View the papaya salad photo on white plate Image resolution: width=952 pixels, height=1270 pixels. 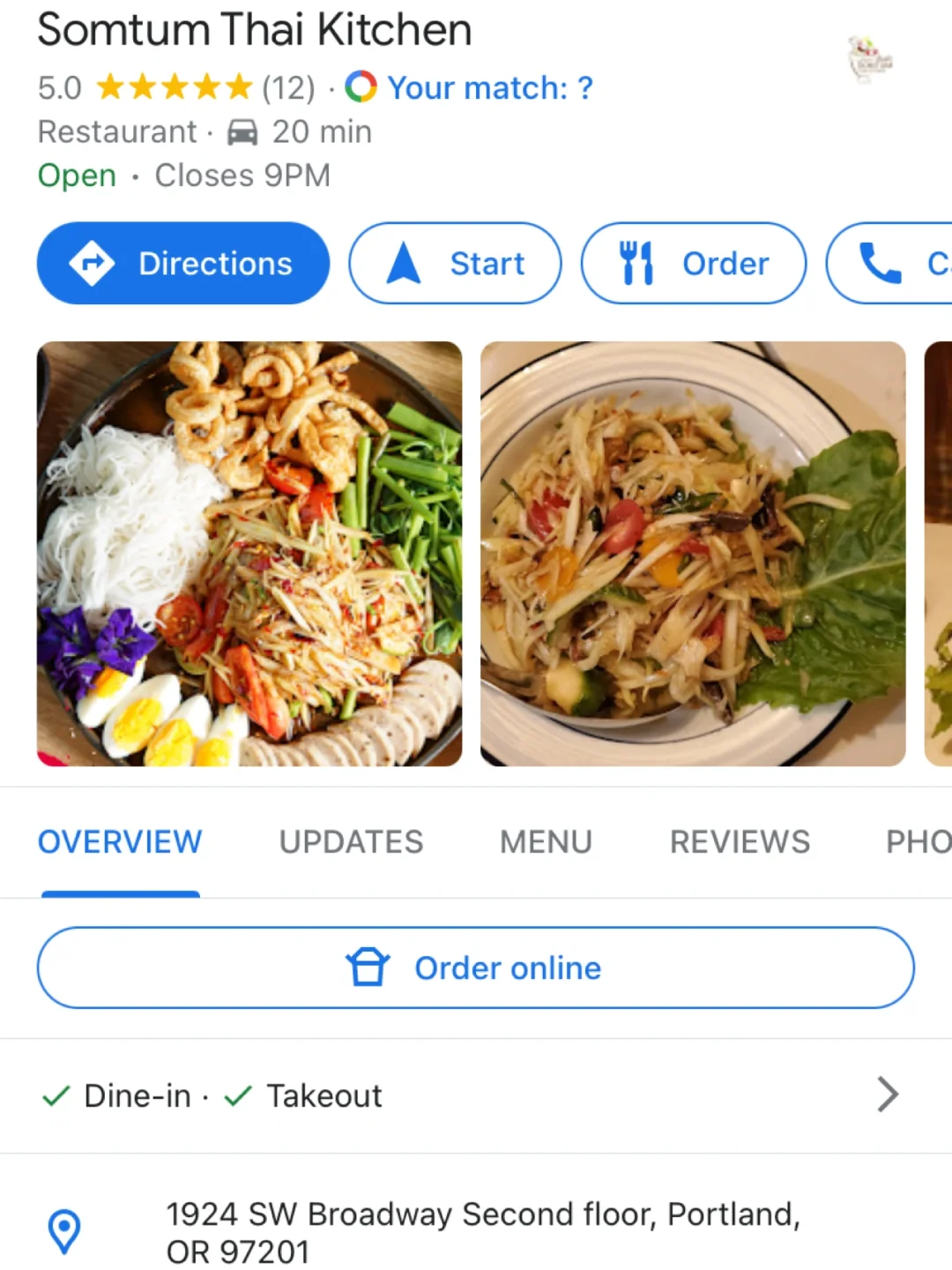(x=693, y=554)
